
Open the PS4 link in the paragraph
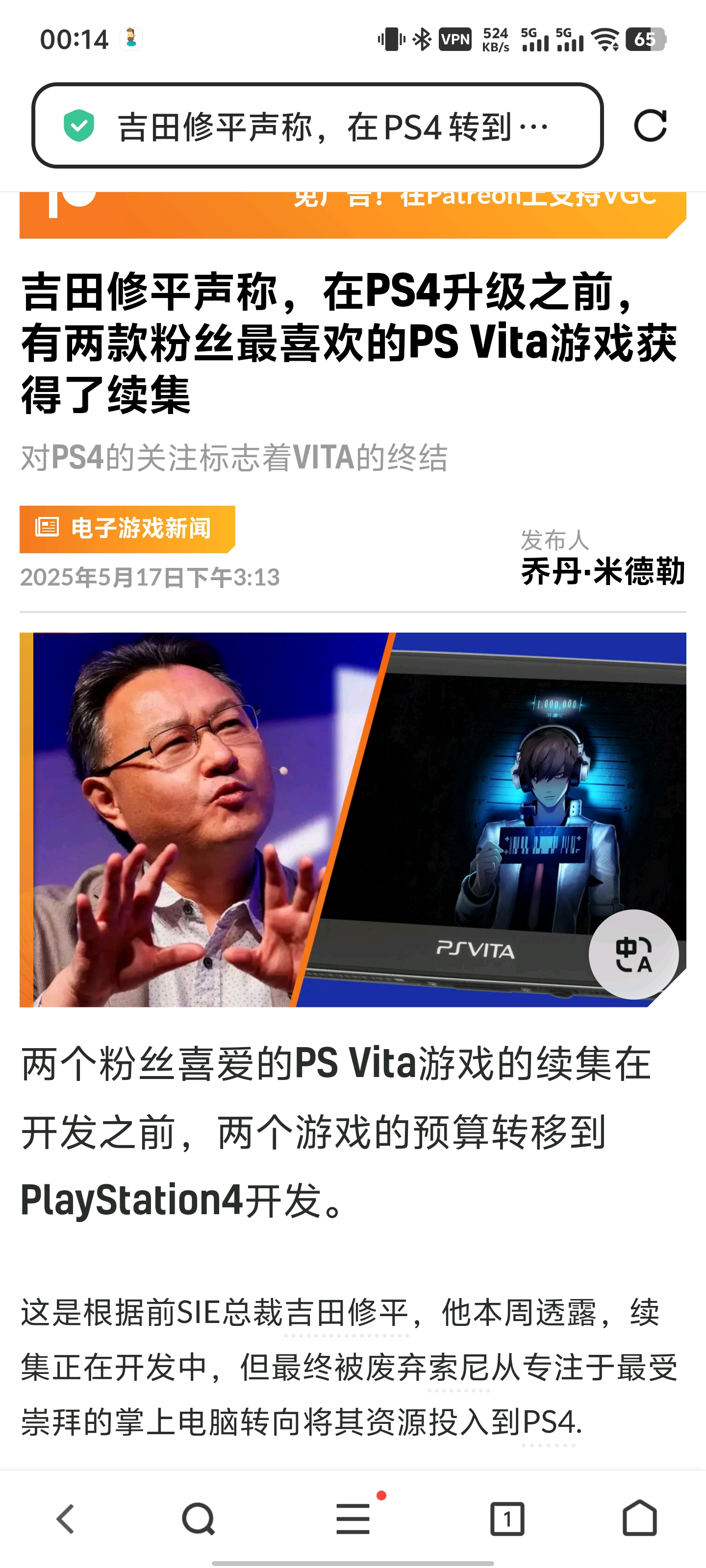point(548,1422)
